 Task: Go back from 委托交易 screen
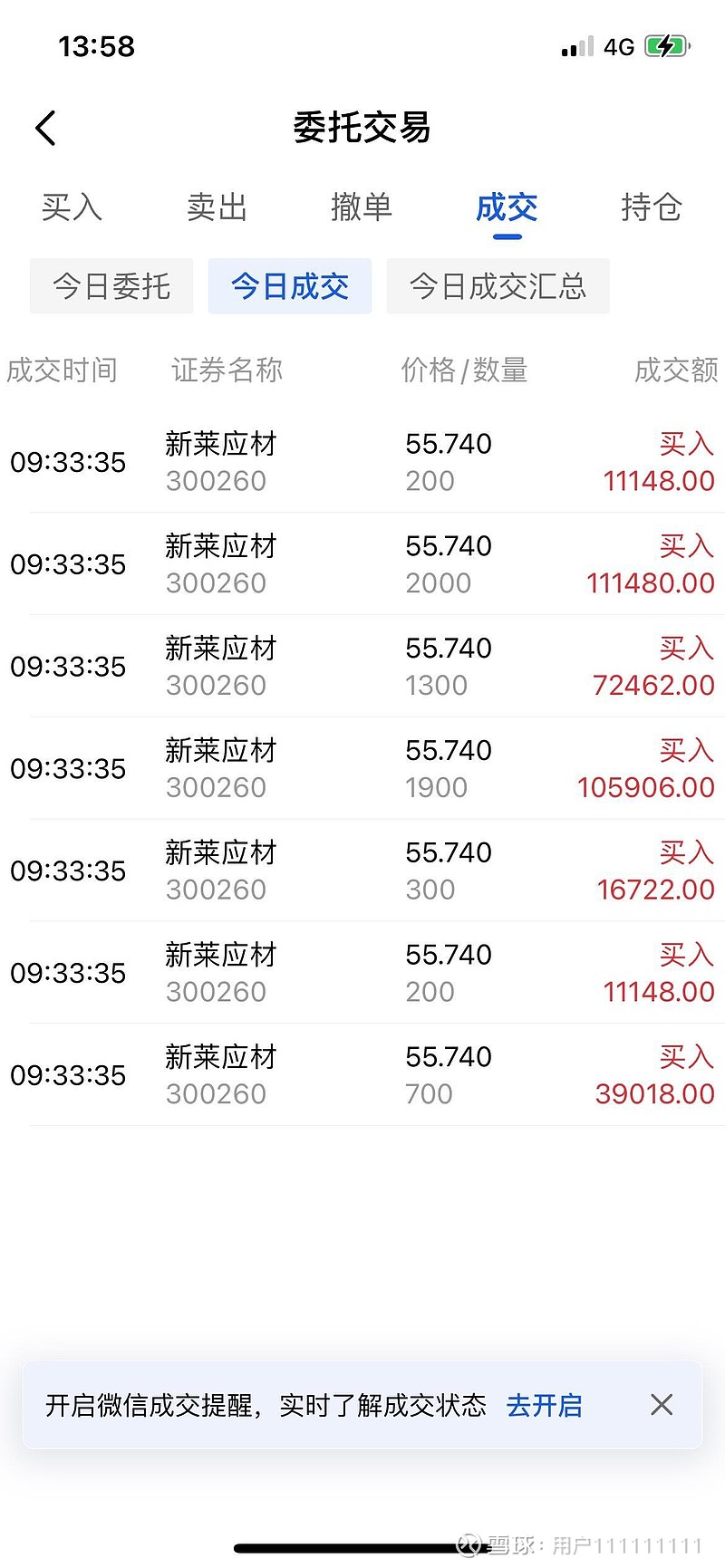(x=46, y=128)
